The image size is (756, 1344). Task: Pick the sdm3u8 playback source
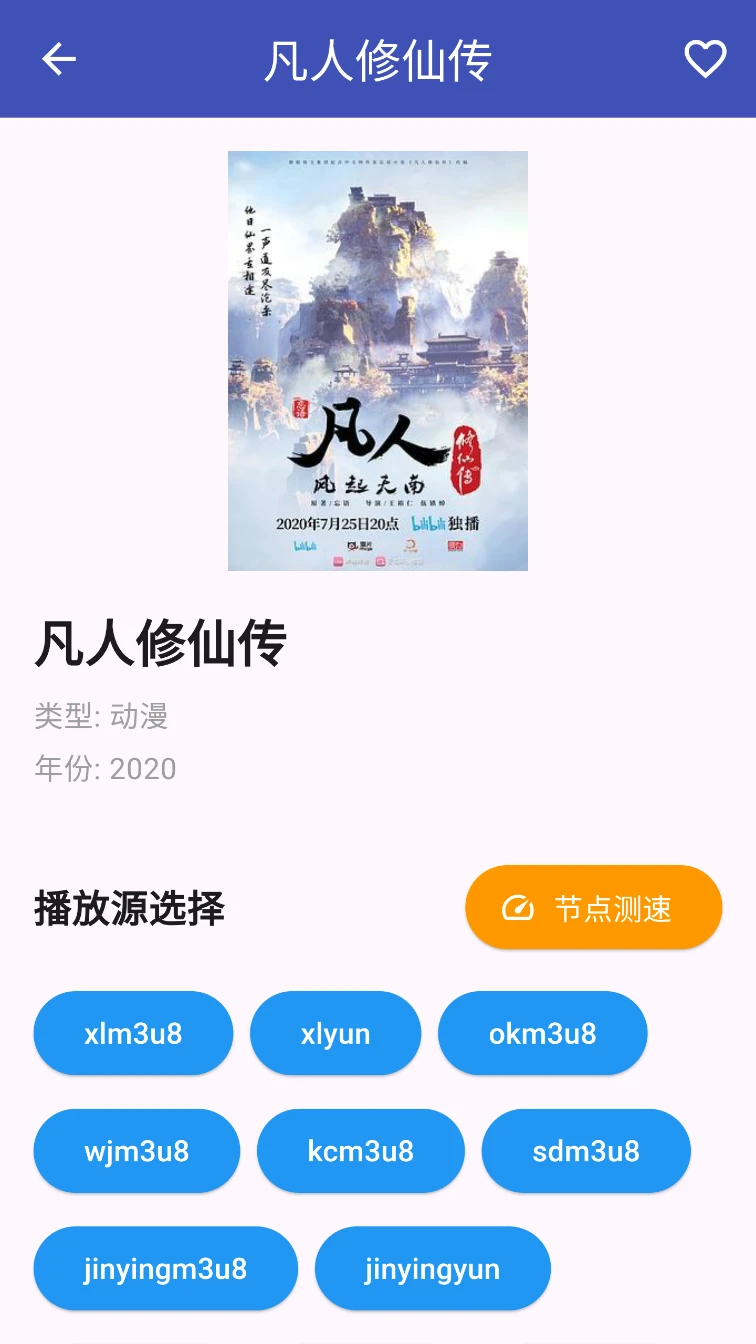586,1151
